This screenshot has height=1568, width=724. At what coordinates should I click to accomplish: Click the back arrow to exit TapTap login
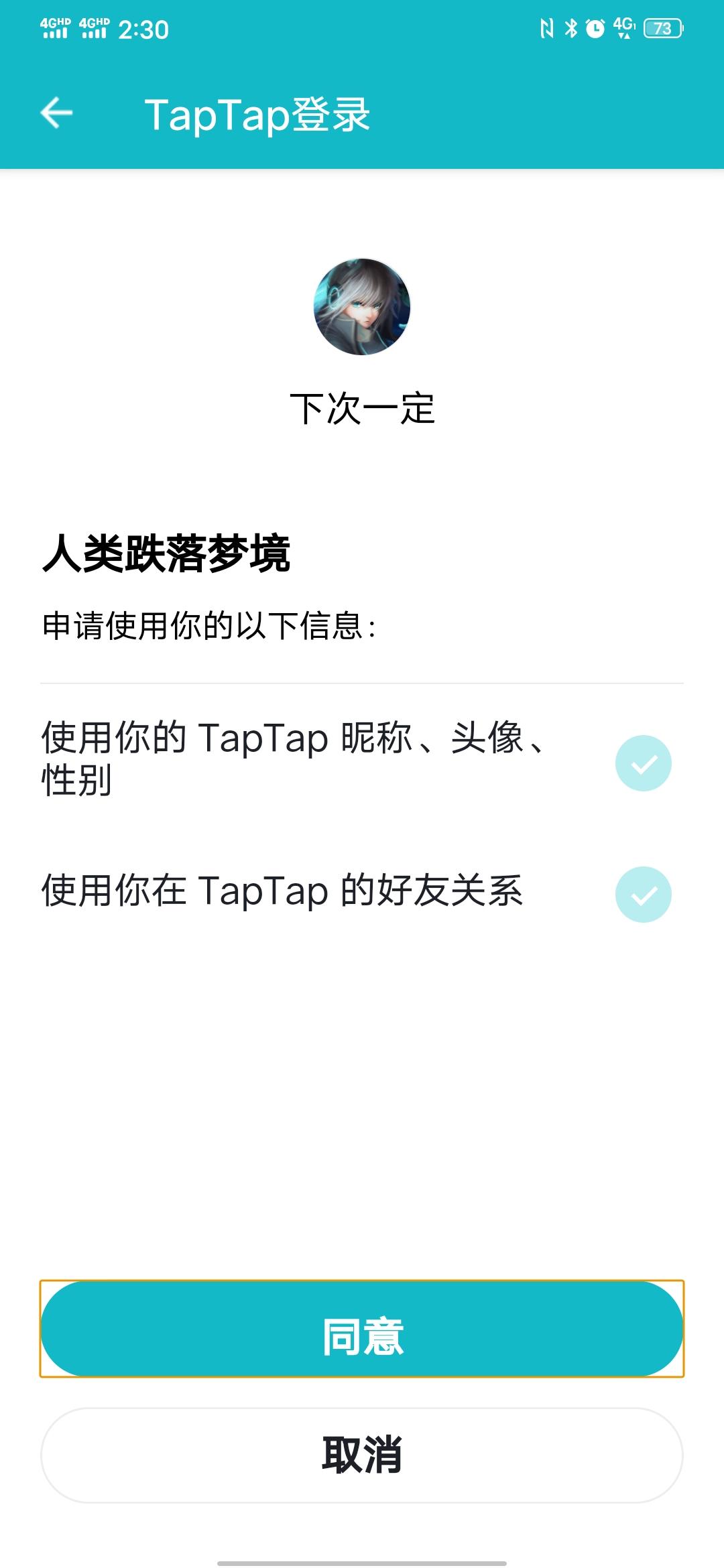click(x=57, y=113)
